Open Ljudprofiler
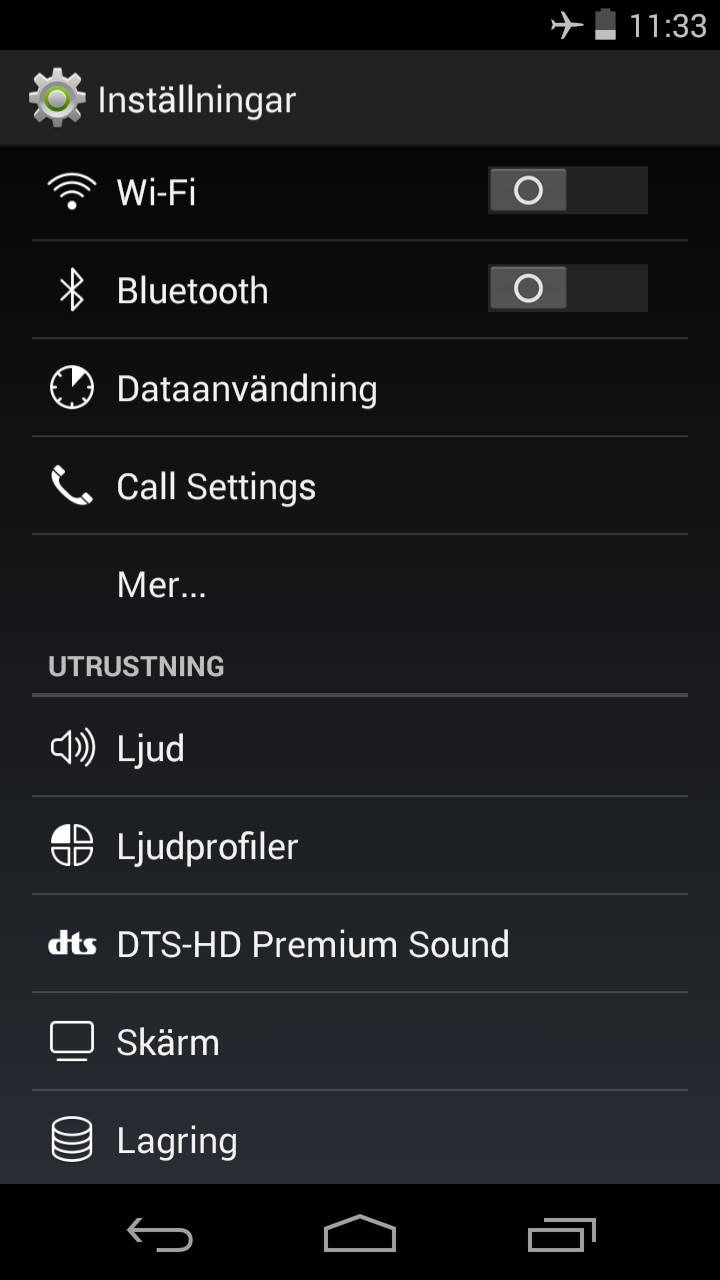 click(360, 846)
